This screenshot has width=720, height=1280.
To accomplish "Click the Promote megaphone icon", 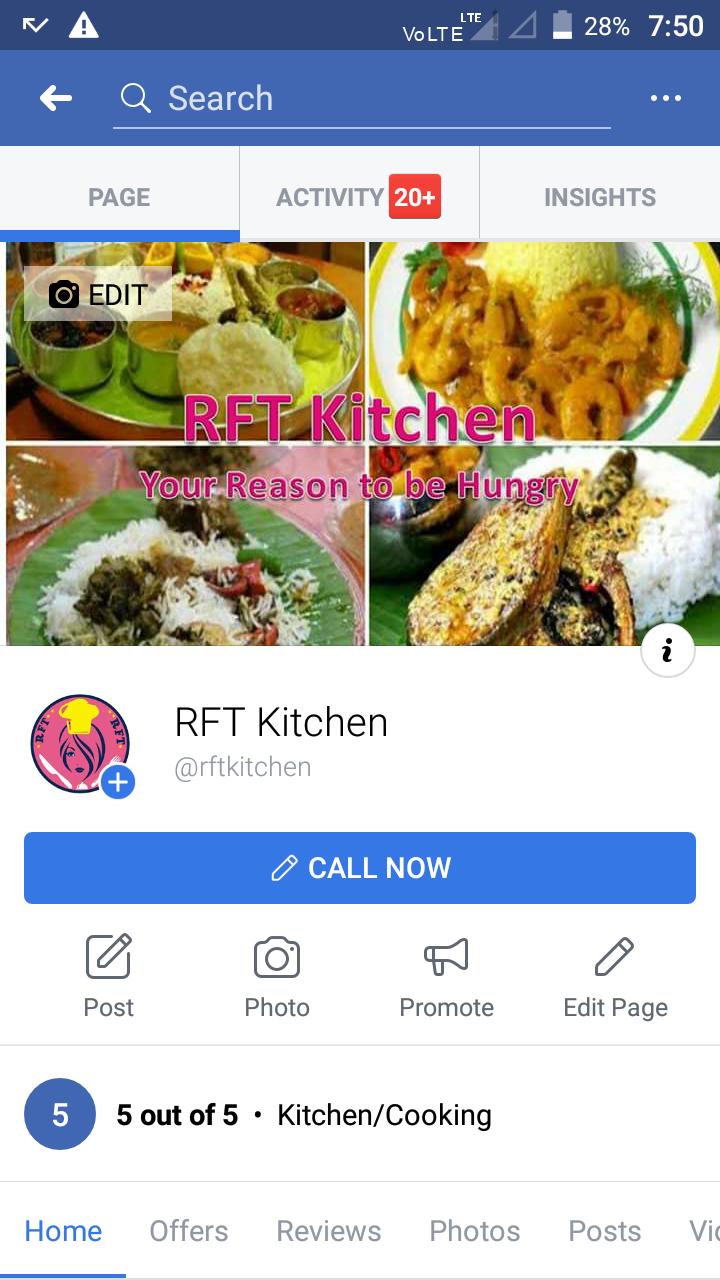I will [x=446, y=956].
